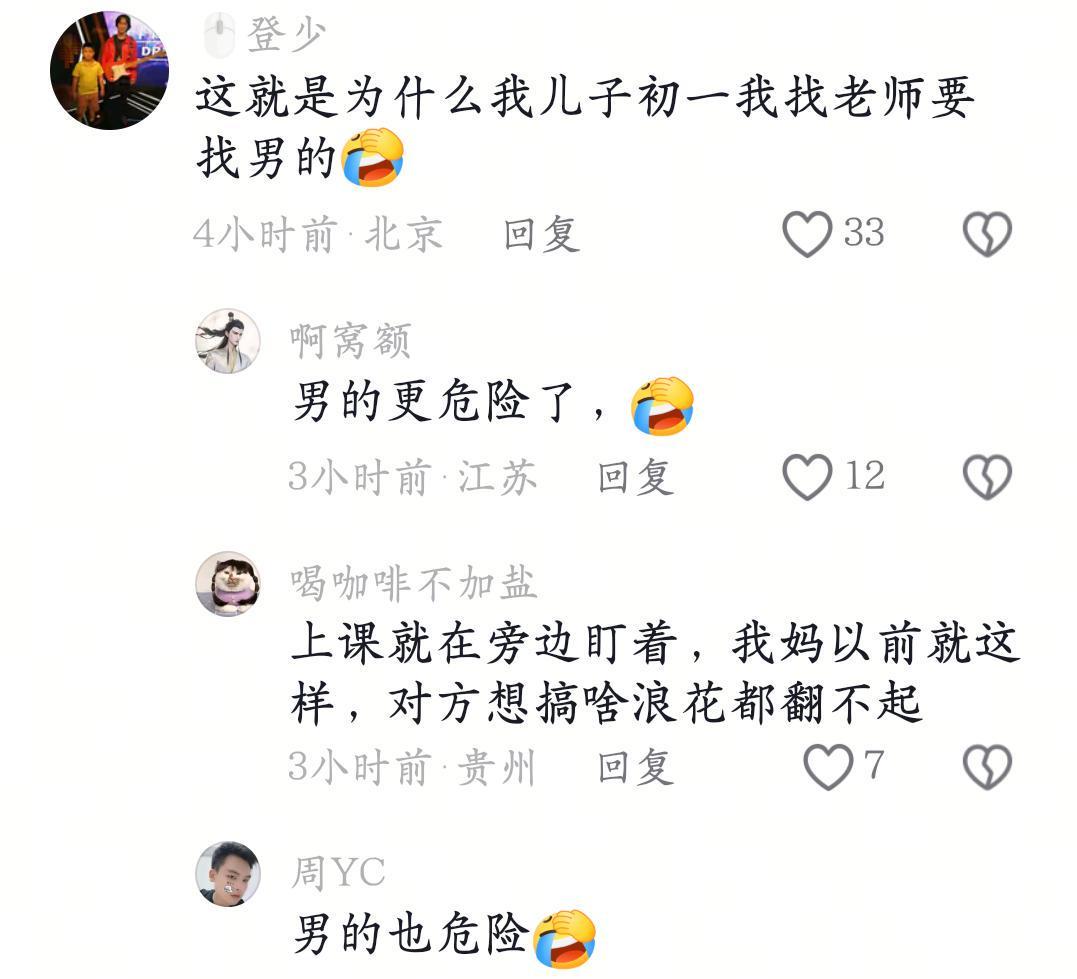Like 登少's comment about finding a male teacher
The image size is (1077, 979).
808,234
